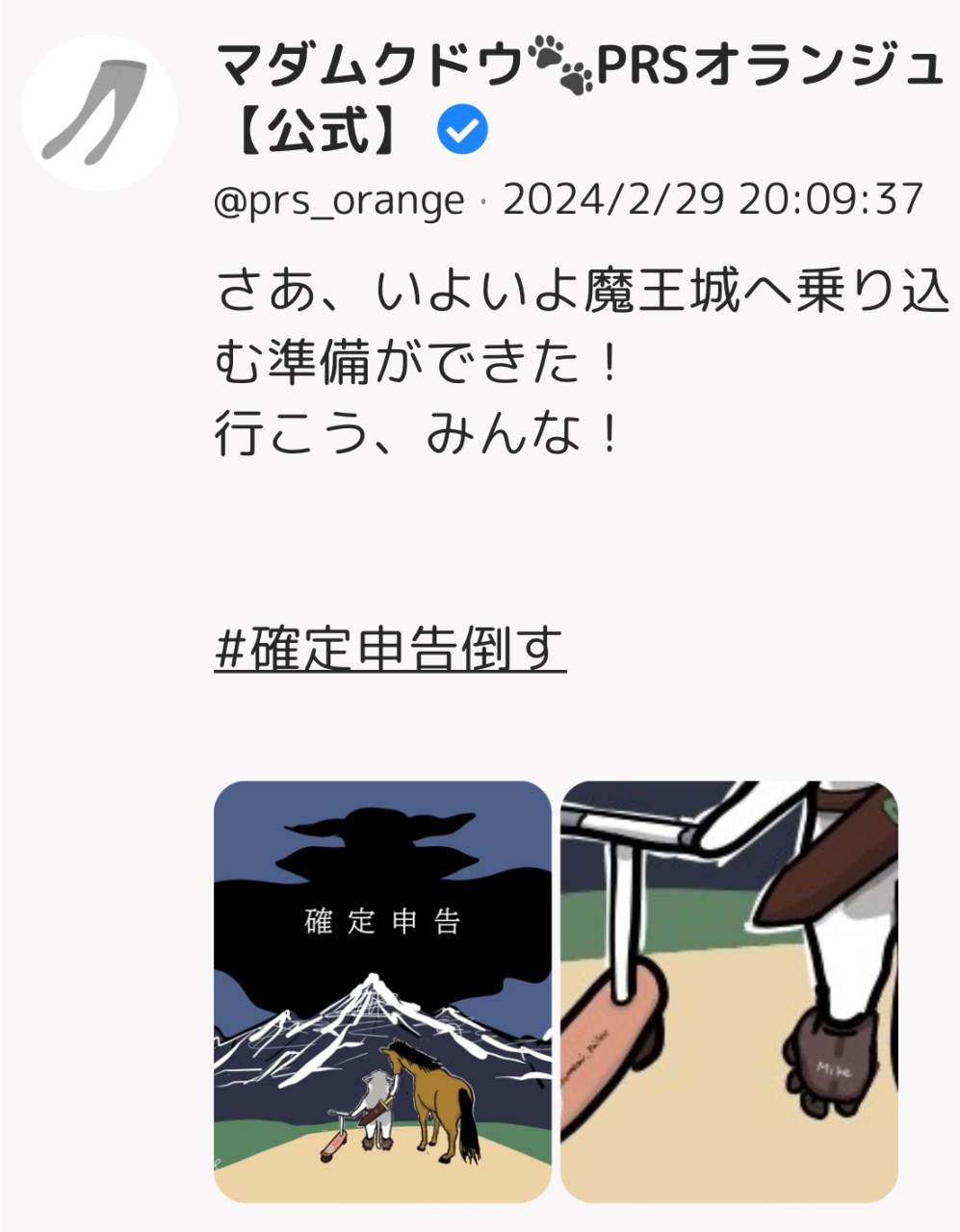Open the マダムクドウ profile avatar
The height and width of the screenshot is (1232, 960).
coord(99,113)
